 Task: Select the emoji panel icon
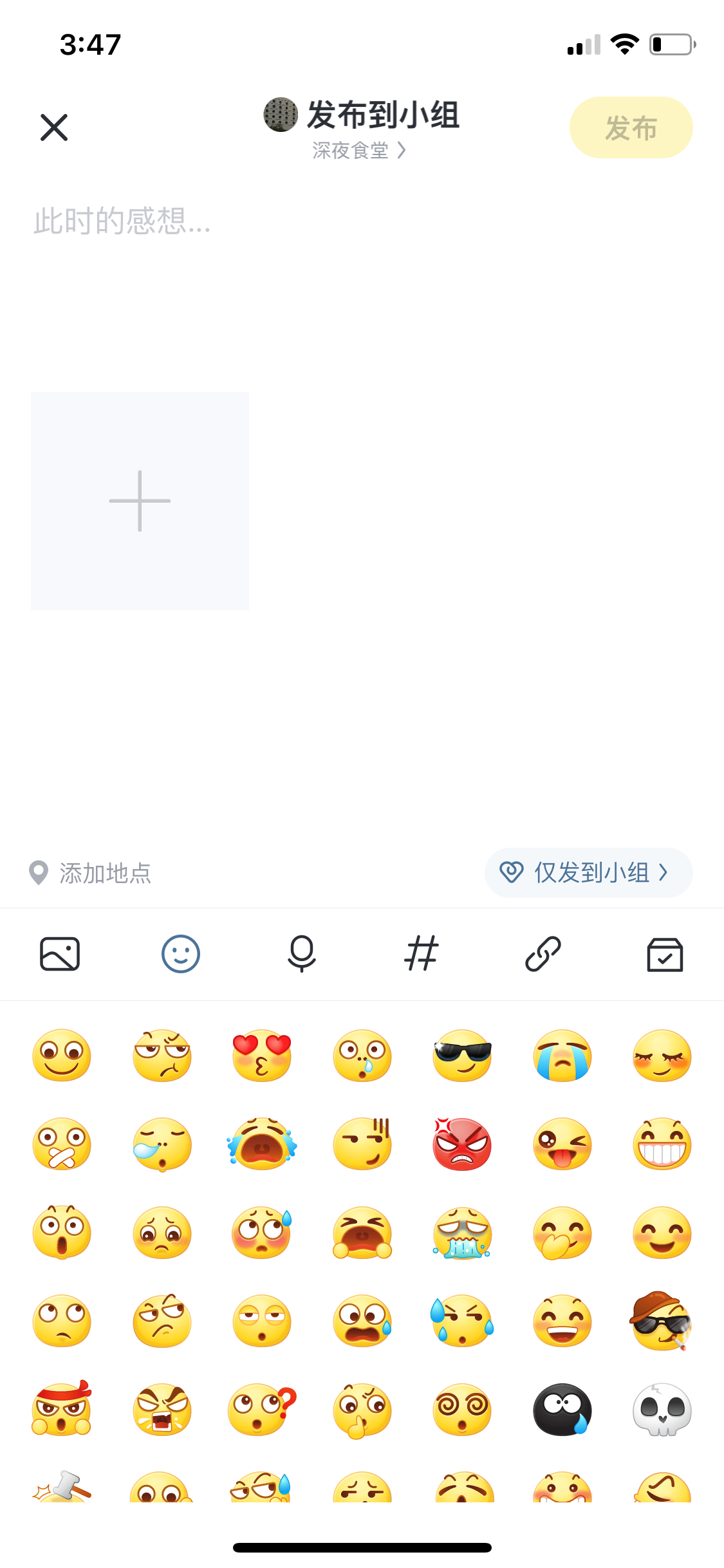tap(180, 955)
